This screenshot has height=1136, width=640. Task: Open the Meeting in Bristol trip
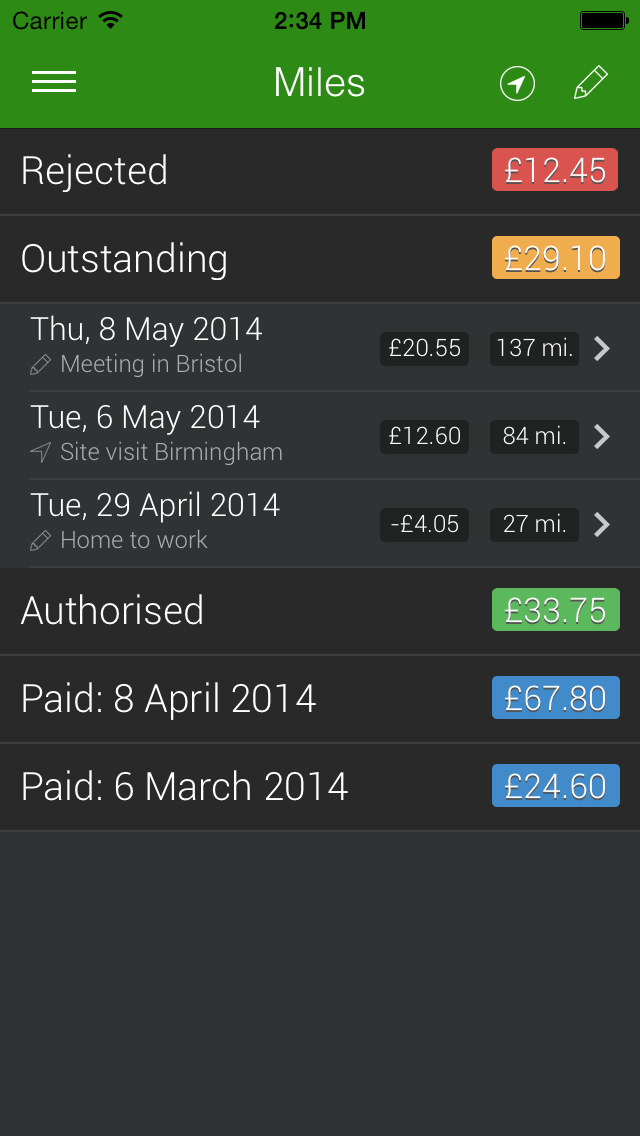[x=320, y=348]
